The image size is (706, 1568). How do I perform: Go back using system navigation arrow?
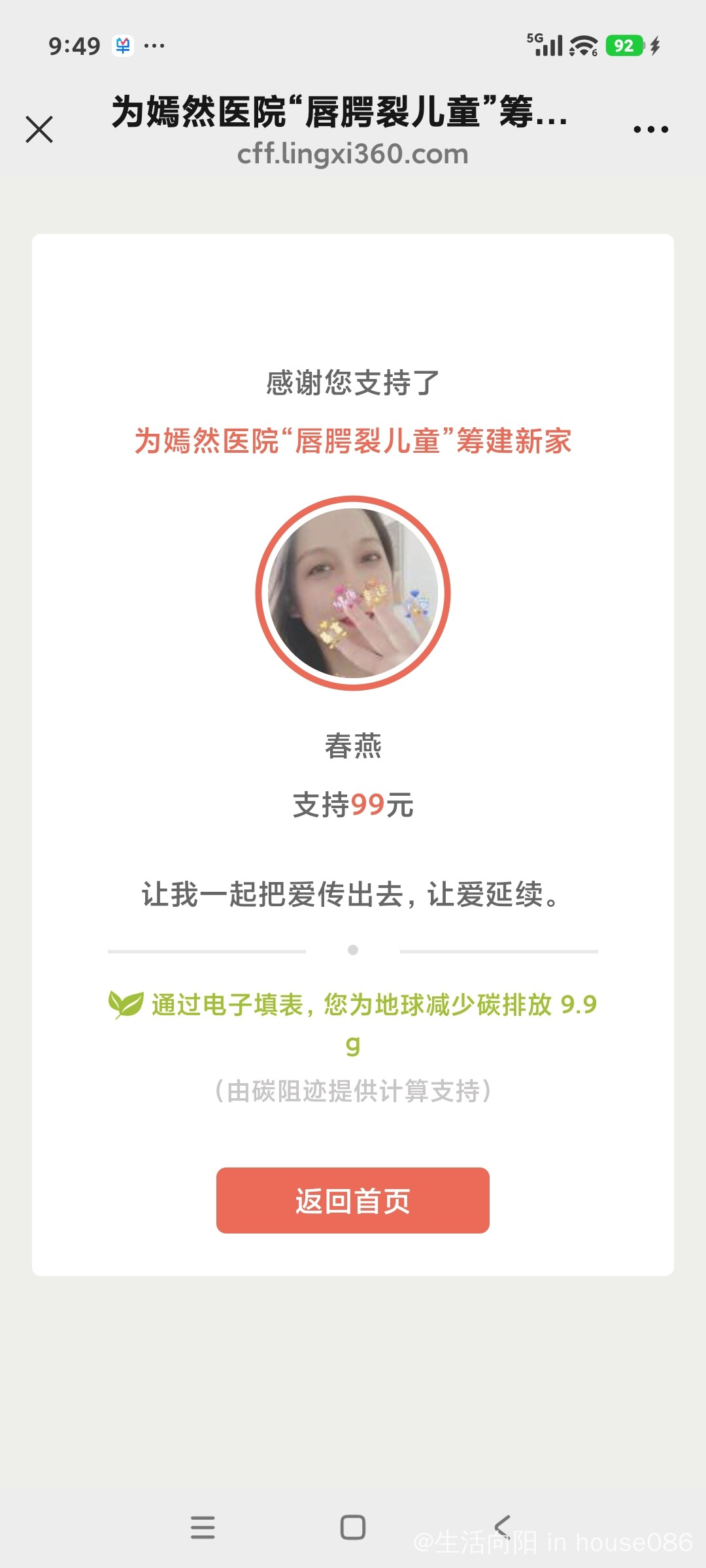click(502, 1527)
